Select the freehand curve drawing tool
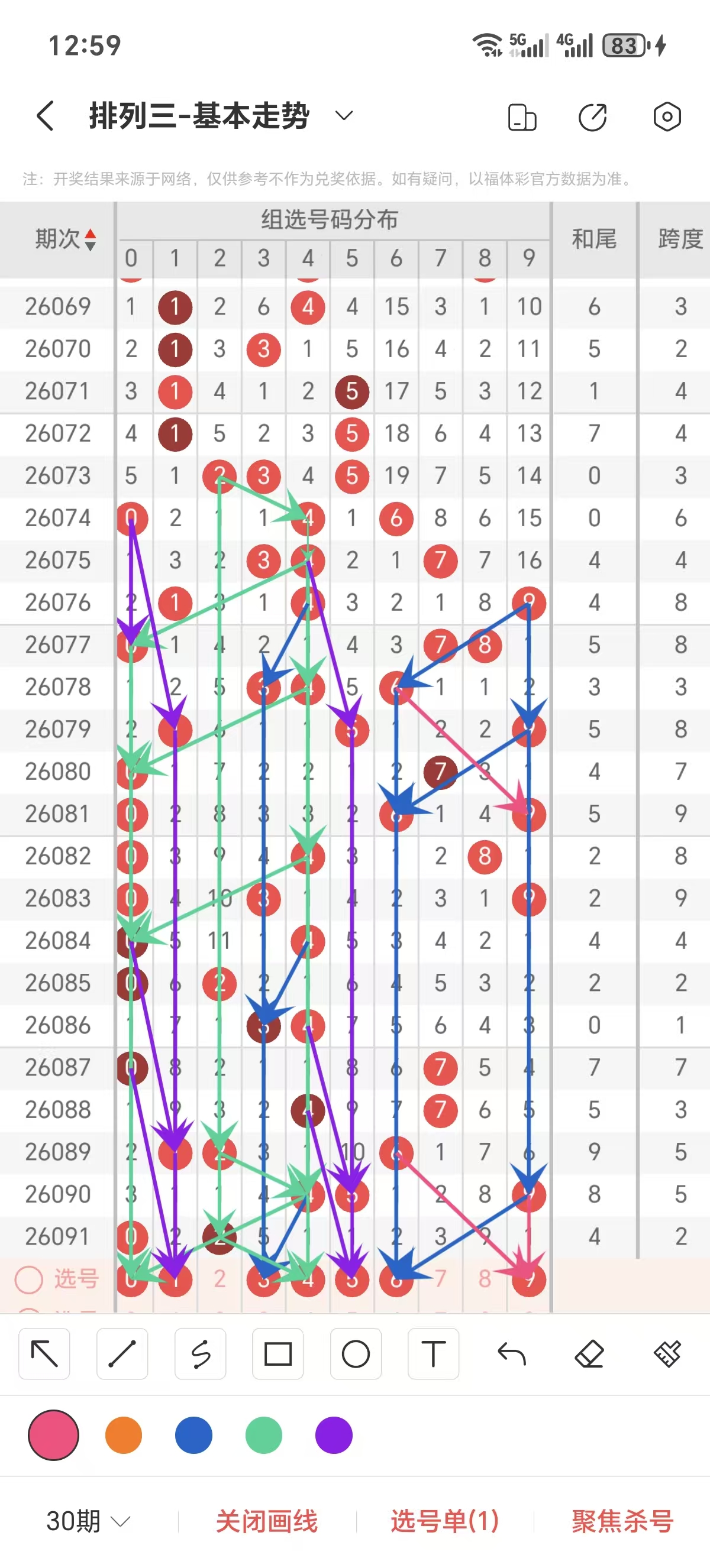The width and height of the screenshot is (710, 1568). click(x=201, y=1354)
